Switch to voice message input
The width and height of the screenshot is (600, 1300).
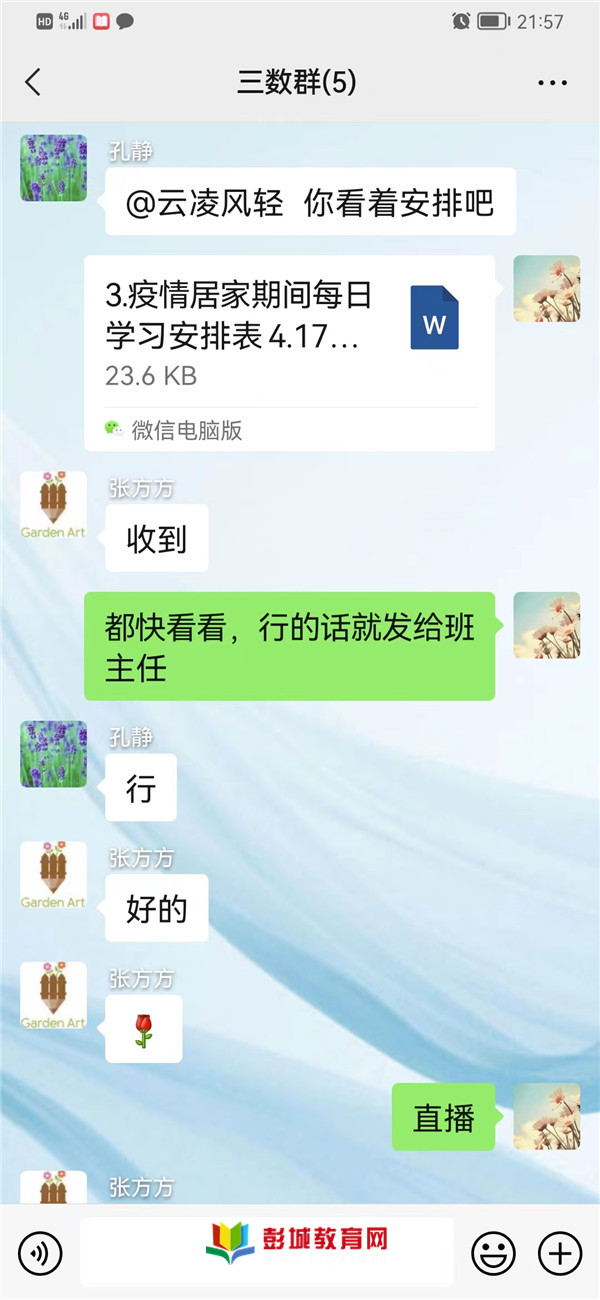click(x=40, y=1252)
